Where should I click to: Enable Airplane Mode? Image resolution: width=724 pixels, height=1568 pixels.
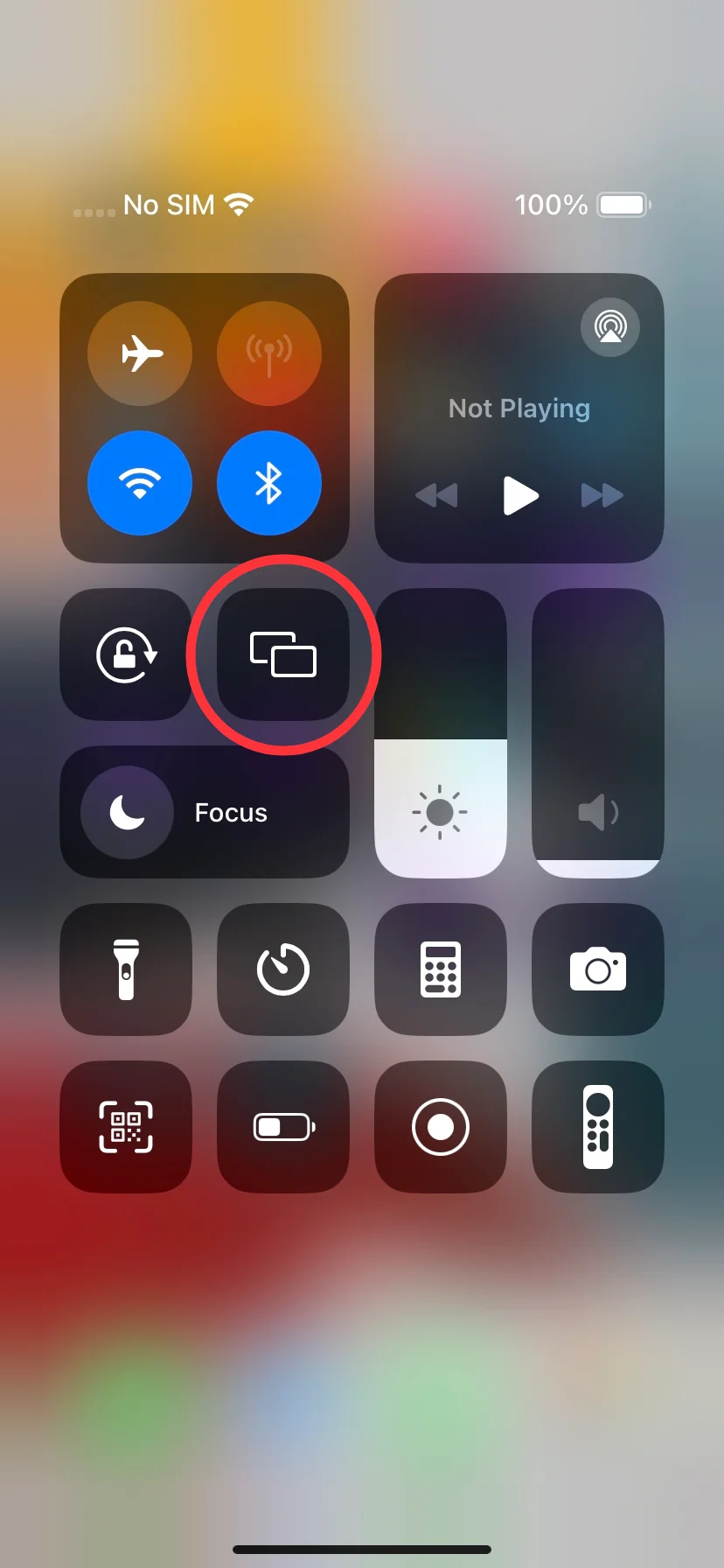(x=140, y=353)
